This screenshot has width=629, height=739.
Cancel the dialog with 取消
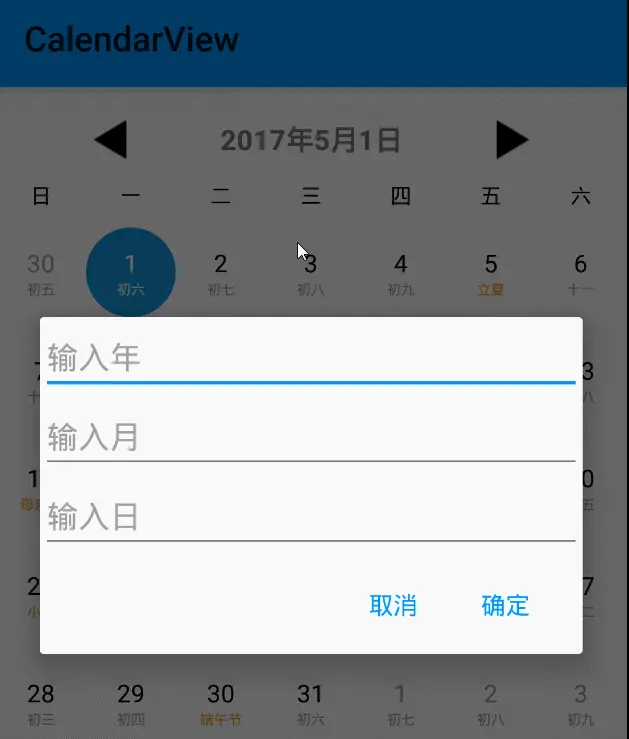pos(393,605)
